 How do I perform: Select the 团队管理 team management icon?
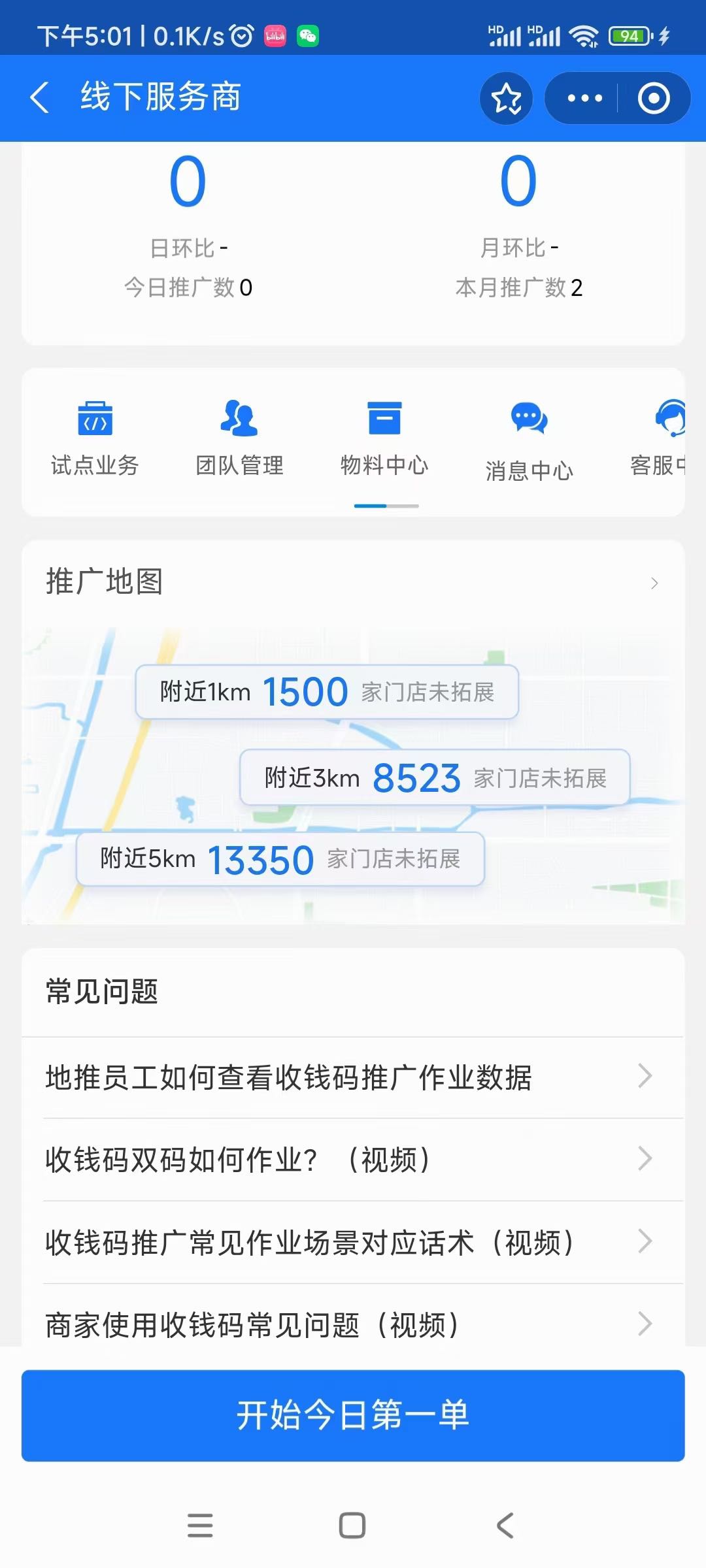point(240,438)
